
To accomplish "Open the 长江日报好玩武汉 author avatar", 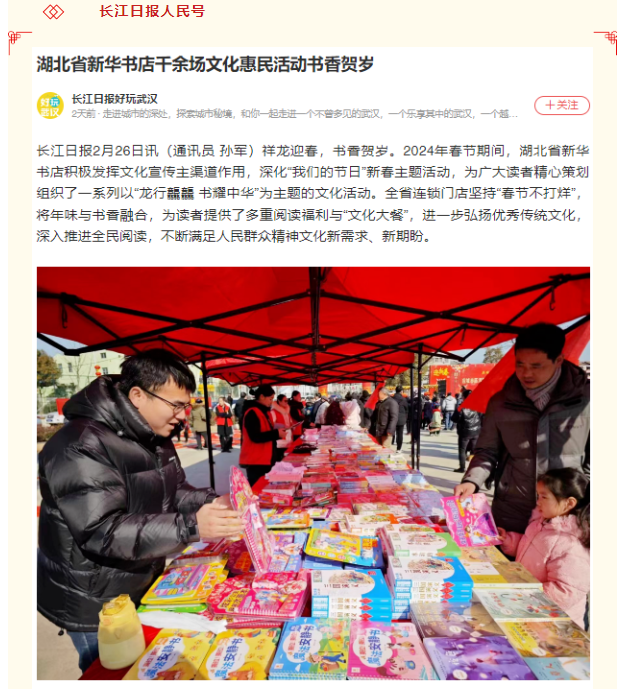I will pos(50,105).
